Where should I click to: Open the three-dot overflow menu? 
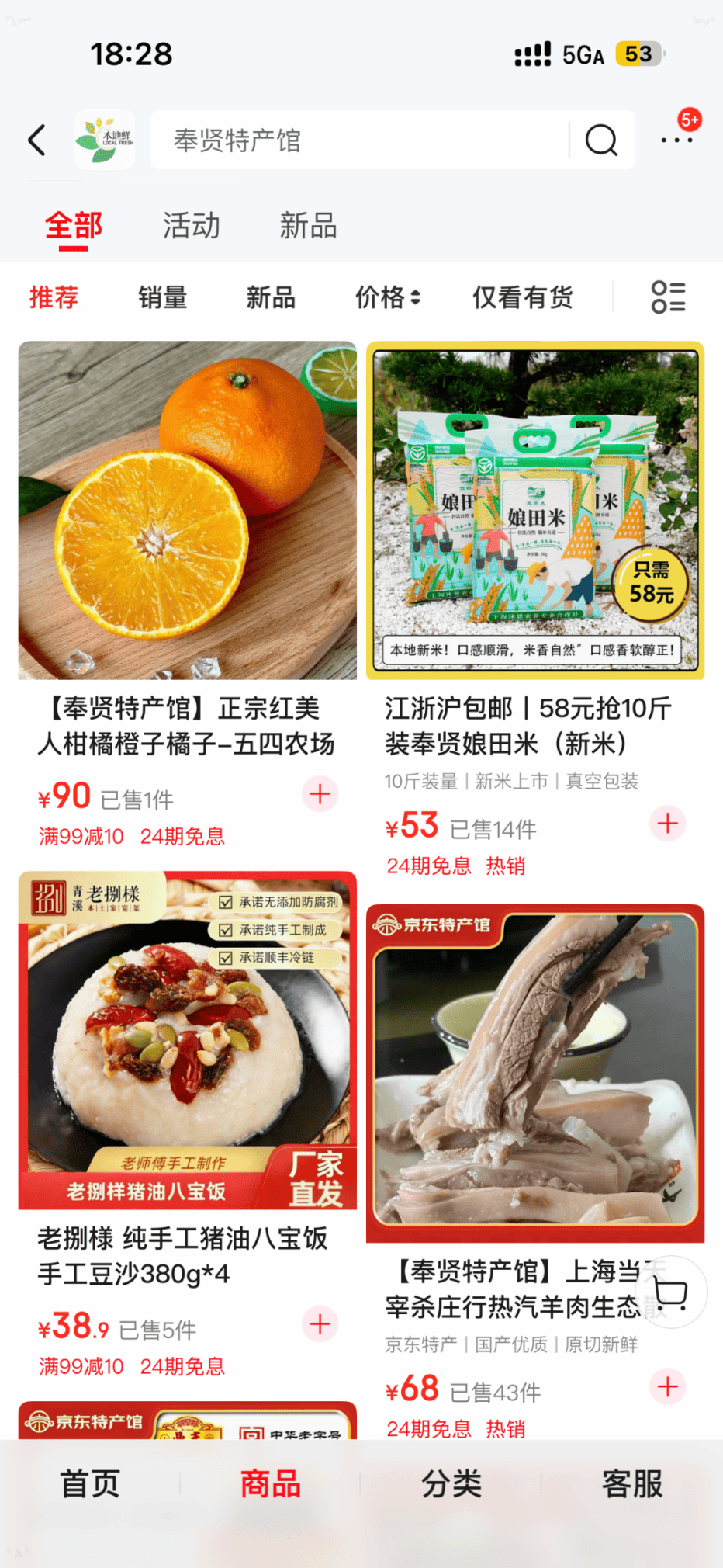[676, 140]
